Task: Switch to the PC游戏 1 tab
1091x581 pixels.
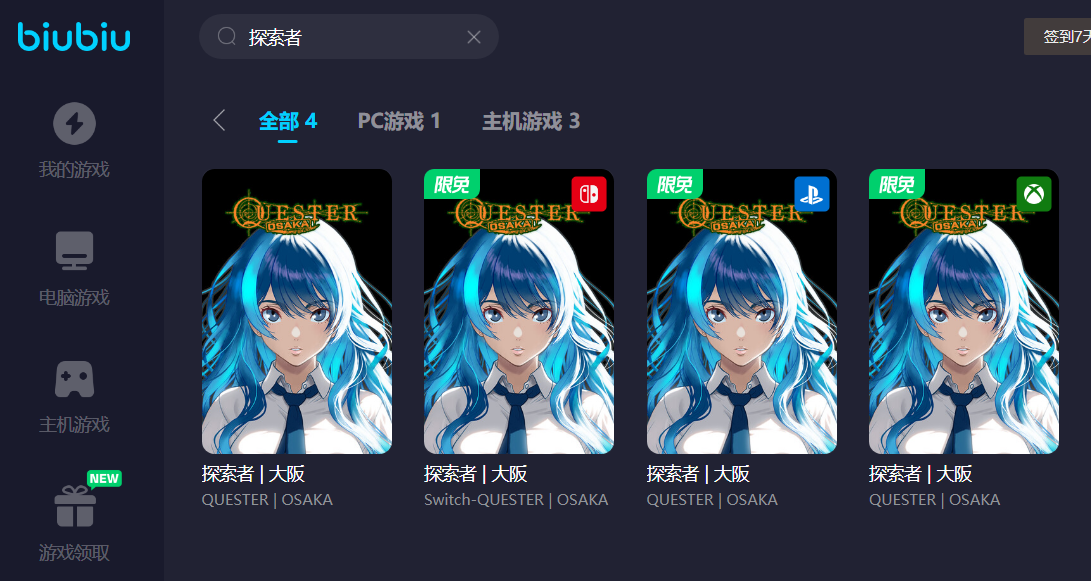Action: point(399,121)
